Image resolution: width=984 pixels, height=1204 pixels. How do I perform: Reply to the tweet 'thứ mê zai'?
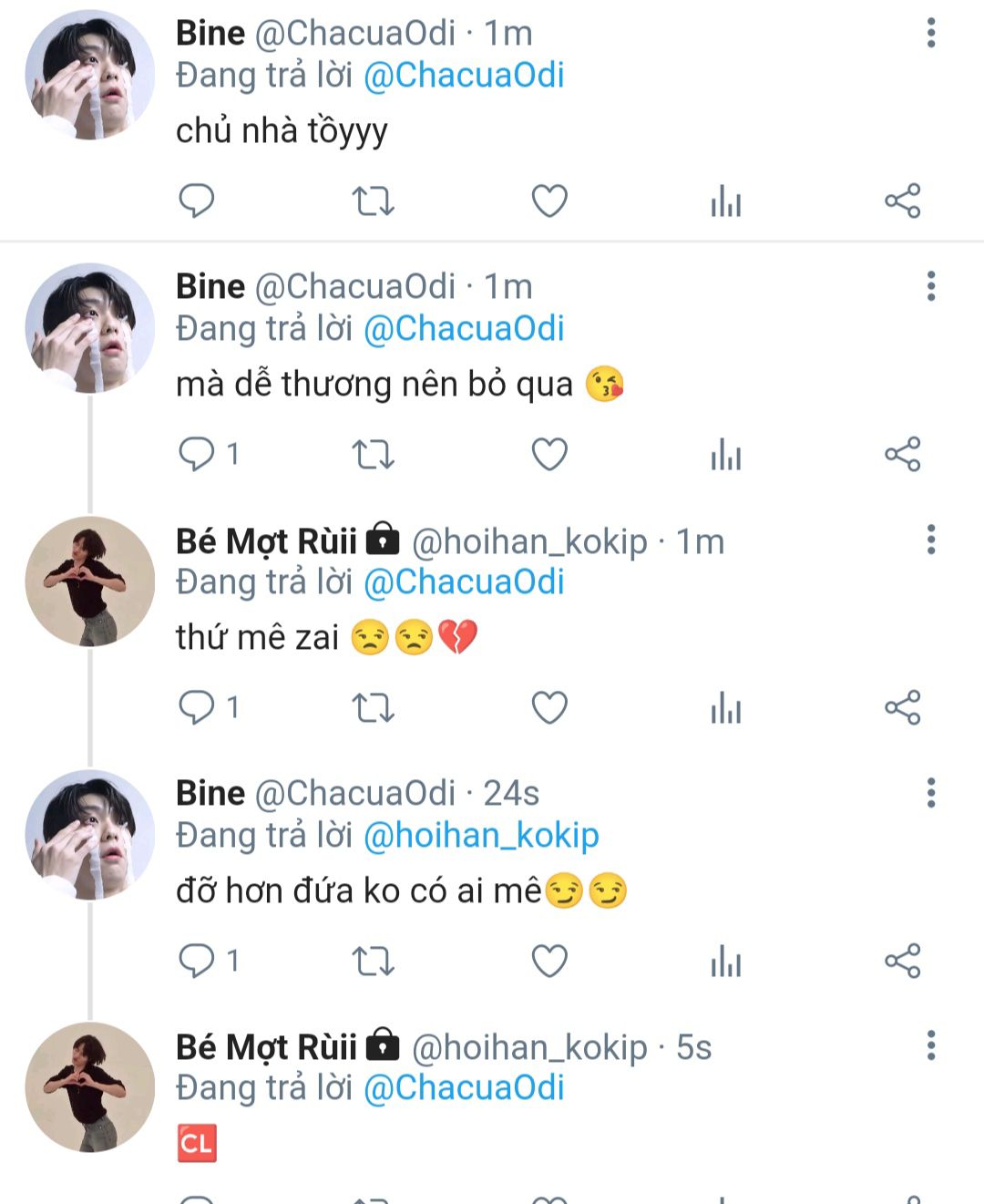pos(196,707)
